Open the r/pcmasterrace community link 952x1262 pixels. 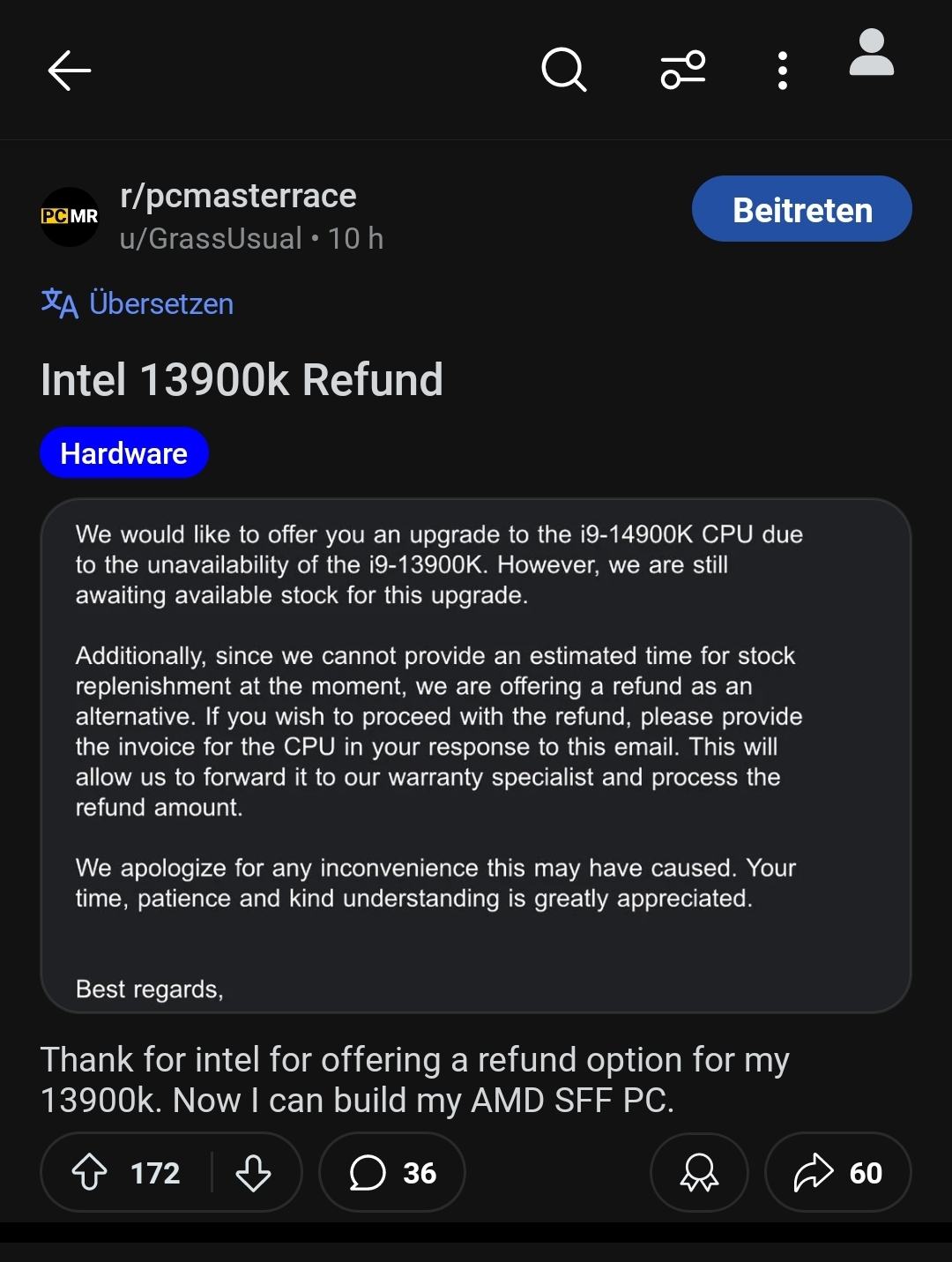tap(238, 196)
